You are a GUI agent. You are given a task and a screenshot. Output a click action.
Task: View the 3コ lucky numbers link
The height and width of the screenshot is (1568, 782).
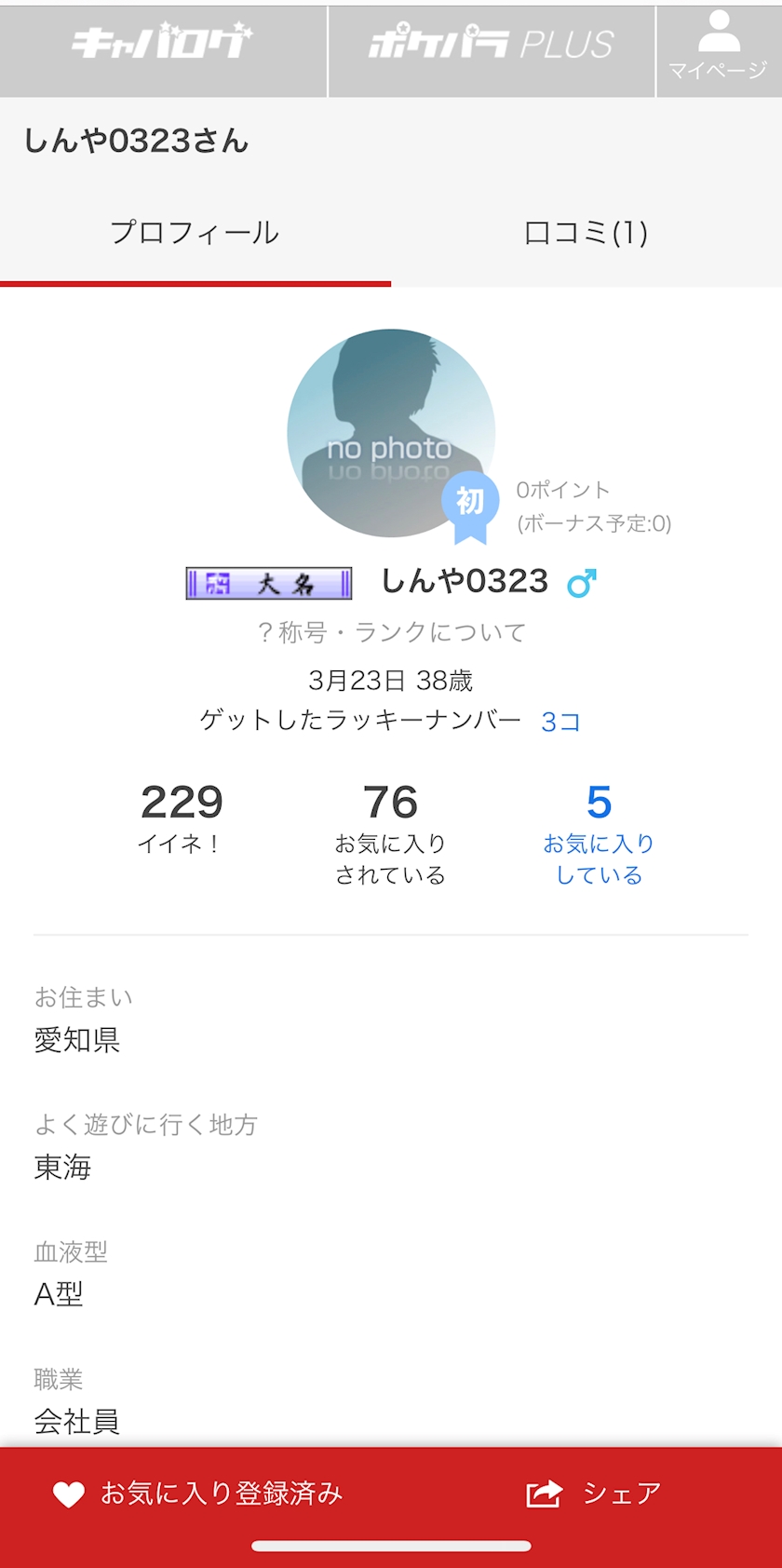point(560,722)
